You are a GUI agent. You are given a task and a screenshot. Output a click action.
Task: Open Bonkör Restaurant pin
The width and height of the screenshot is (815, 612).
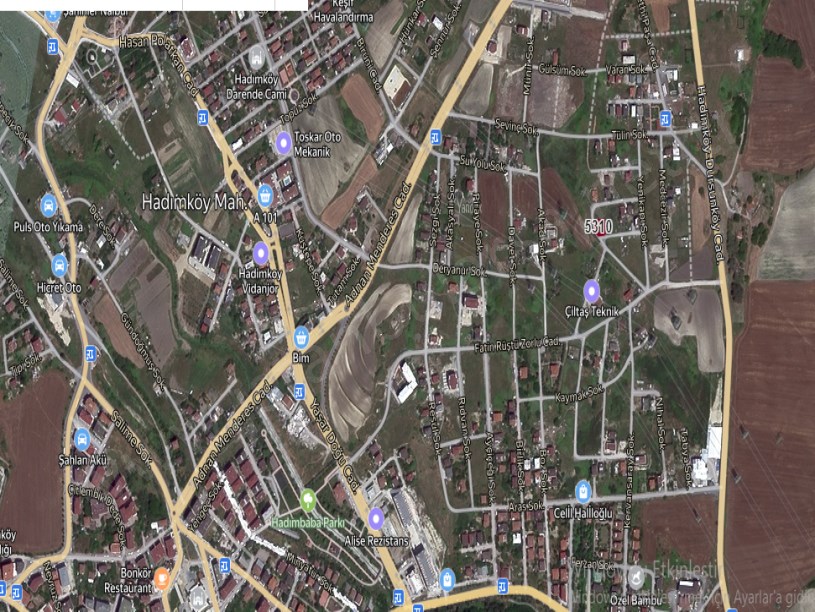(x=162, y=577)
